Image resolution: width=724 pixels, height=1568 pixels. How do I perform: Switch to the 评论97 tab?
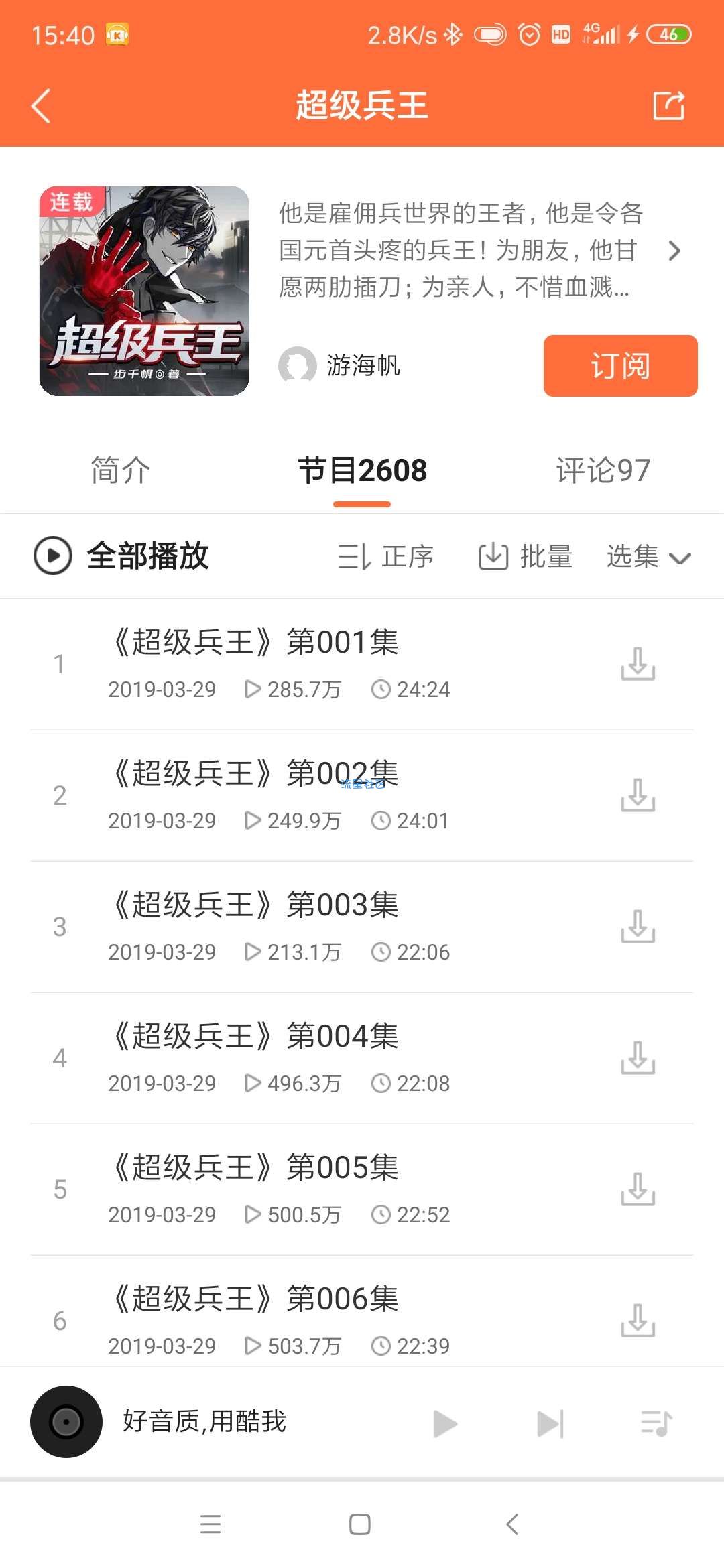[603, 470]
